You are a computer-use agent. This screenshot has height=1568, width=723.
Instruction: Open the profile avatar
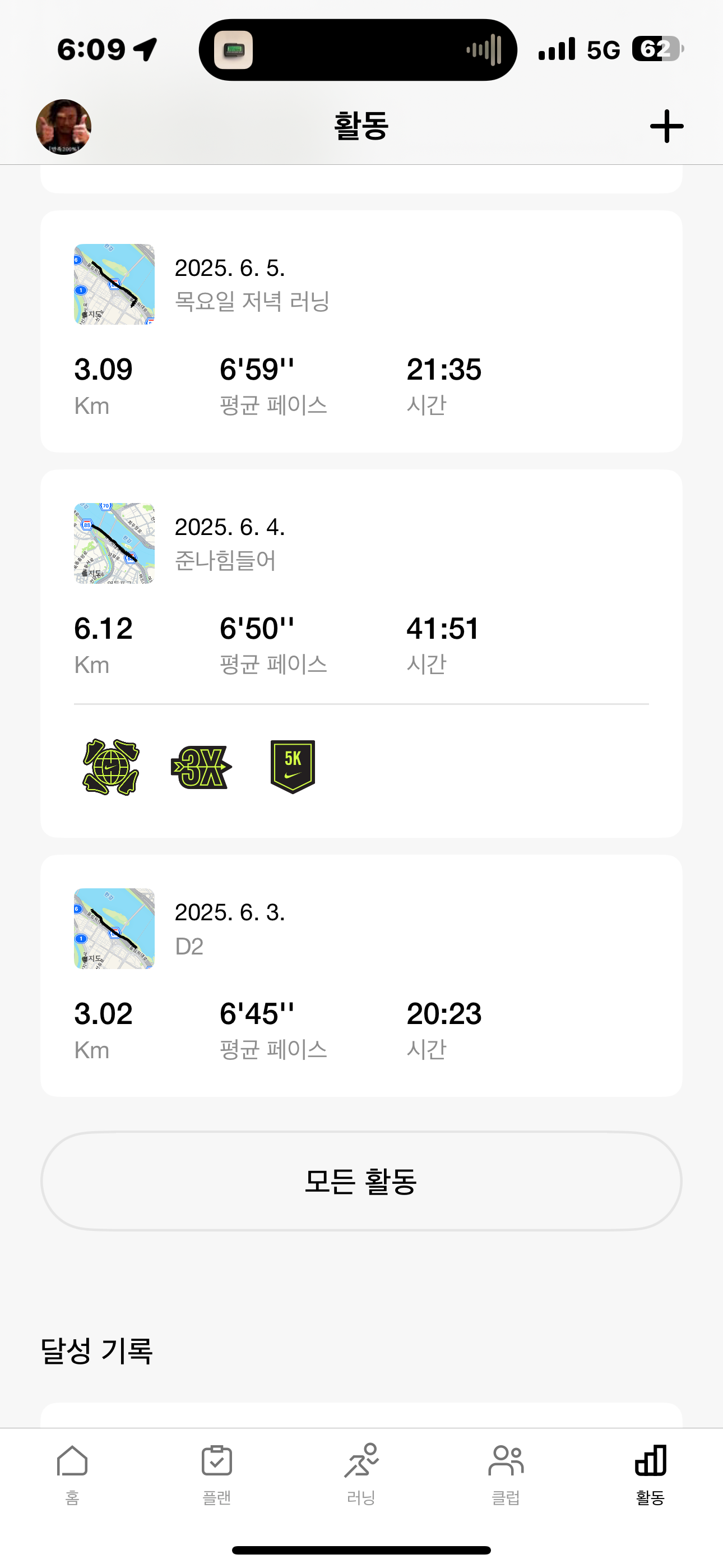click(63, 127)
